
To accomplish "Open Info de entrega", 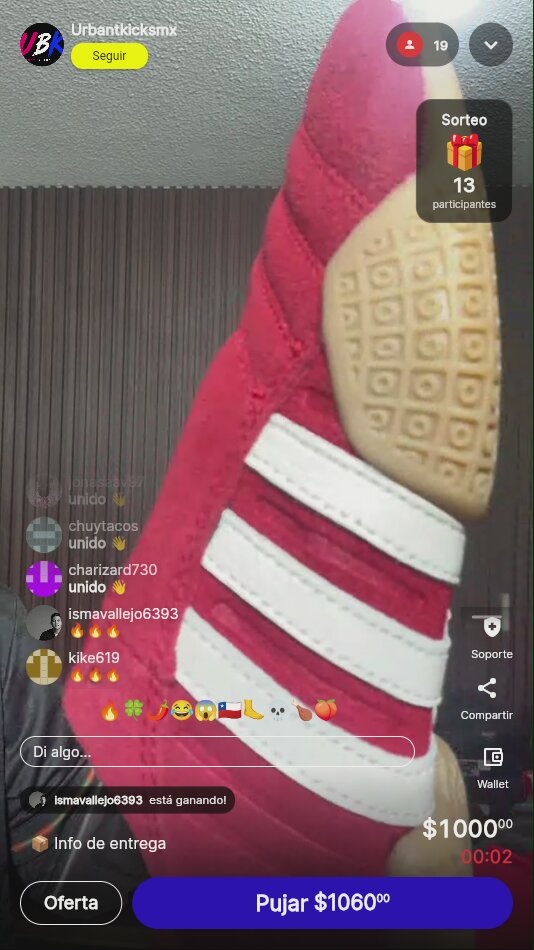I will click(98, 843).
